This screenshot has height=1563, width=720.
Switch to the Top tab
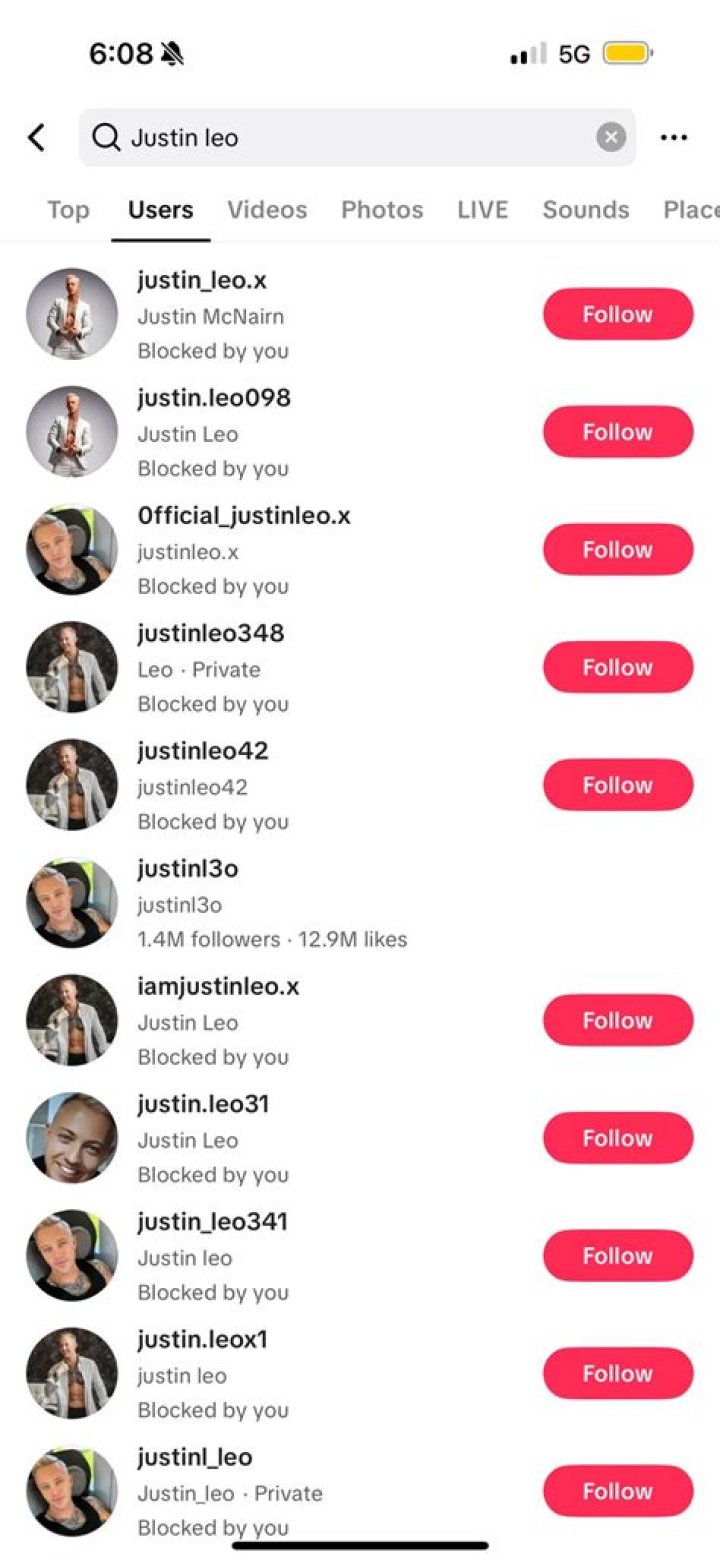pos(68,210)
